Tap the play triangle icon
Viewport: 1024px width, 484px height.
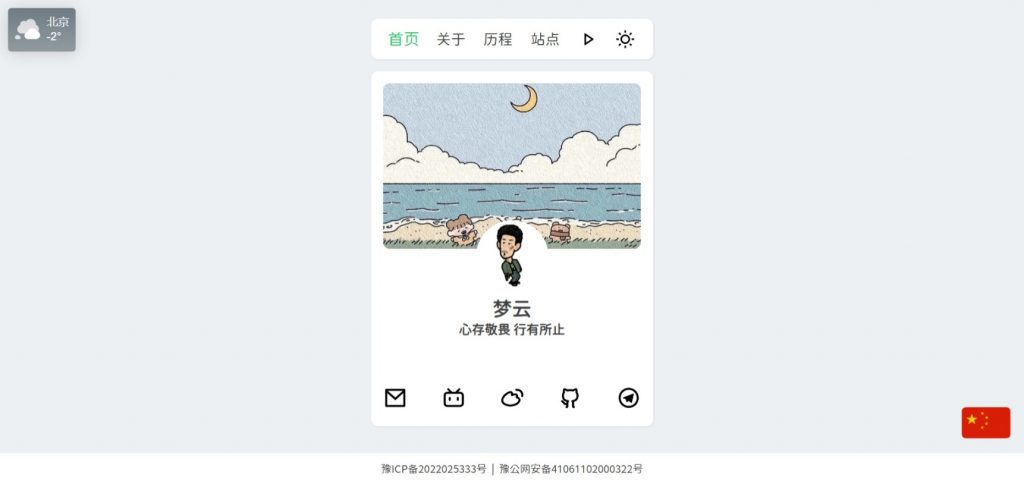pyautogui.click(x=588, y=39)
